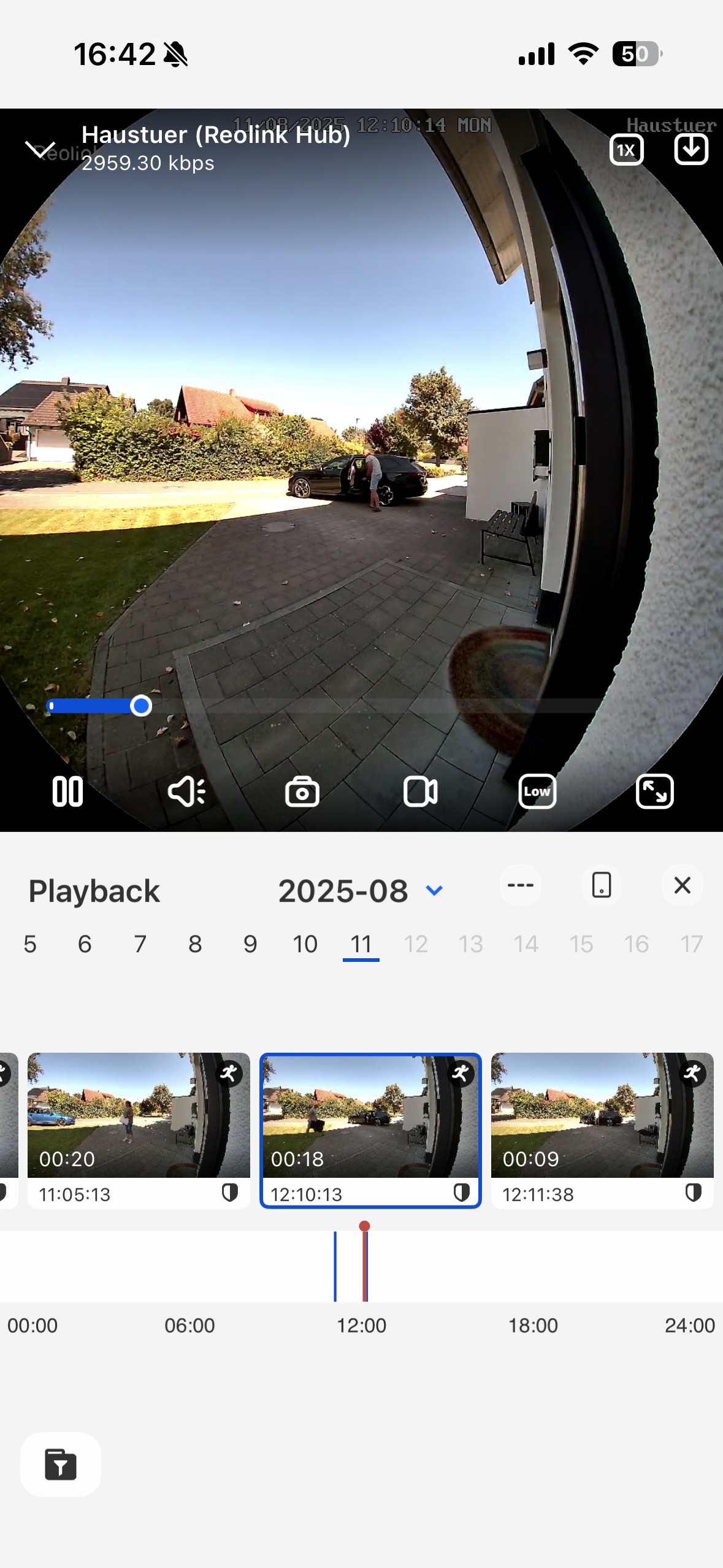Open the 2025-08 month dropdown
This screenshot has height=1568, width=723.
click(361, 891)
